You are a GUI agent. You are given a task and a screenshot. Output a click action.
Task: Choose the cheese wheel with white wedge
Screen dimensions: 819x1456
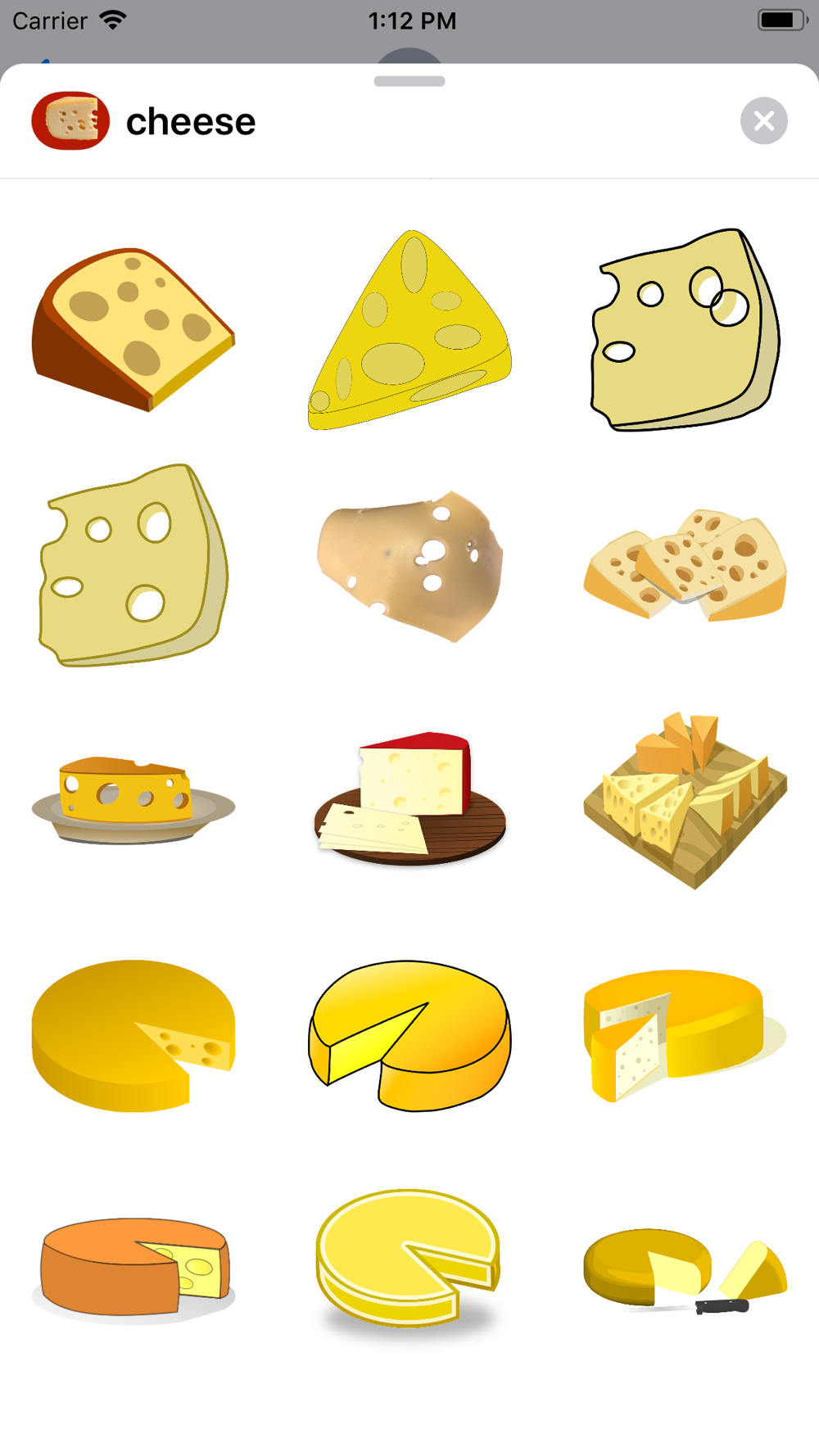(x=686, y=1036)
